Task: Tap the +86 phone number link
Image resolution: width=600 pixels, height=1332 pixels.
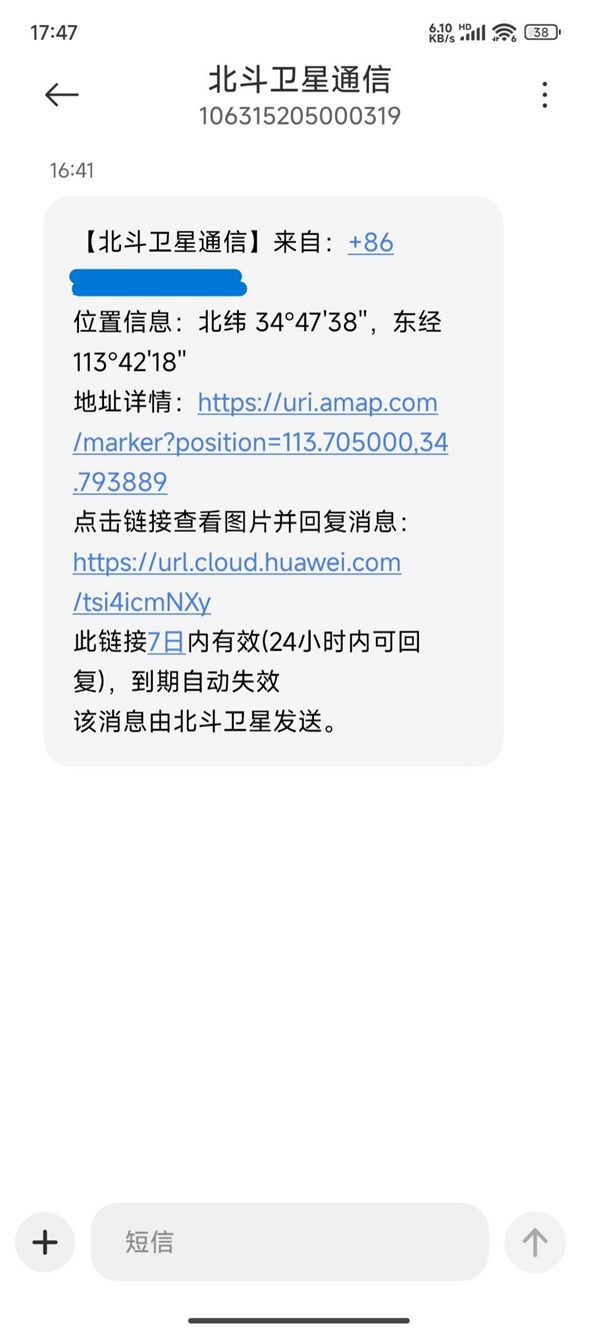Action: tap(370, 242)
